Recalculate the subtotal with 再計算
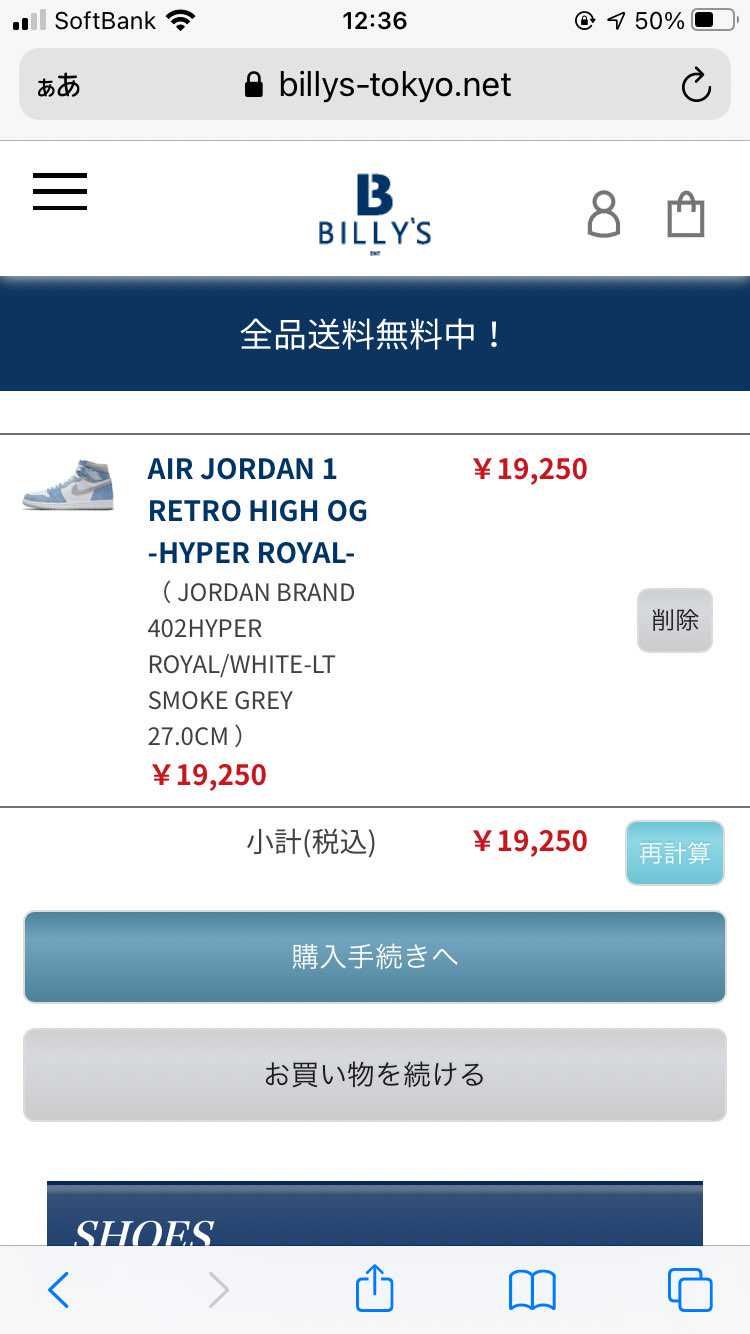 (675, 853)
